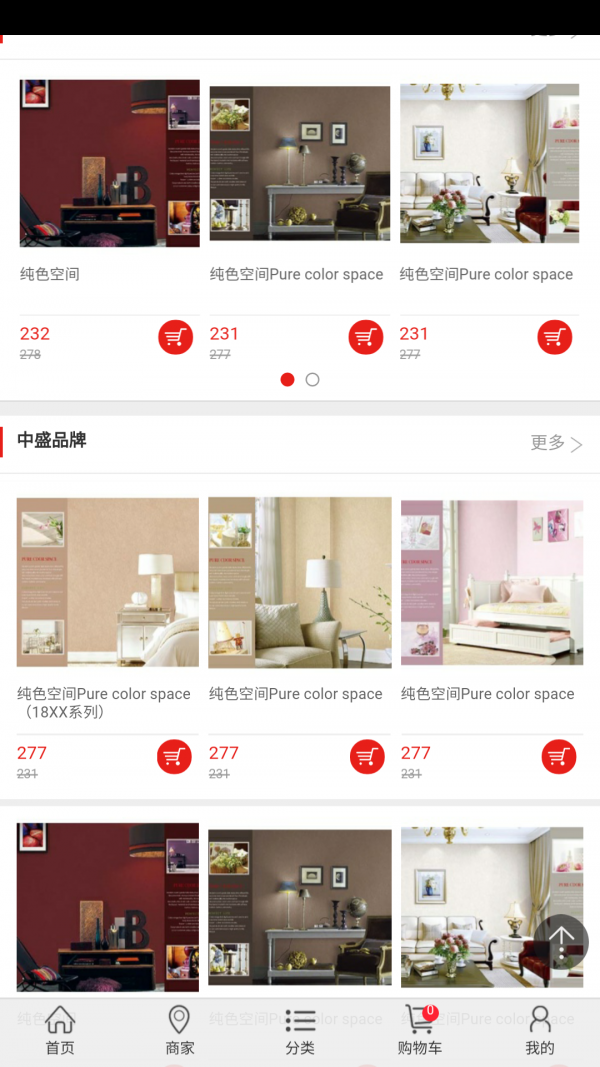Image resolution: width=600 pixels, height=1067 pixels.
Task: View the pink bedroom wallpaper product
Action: (x=492, y=582)
